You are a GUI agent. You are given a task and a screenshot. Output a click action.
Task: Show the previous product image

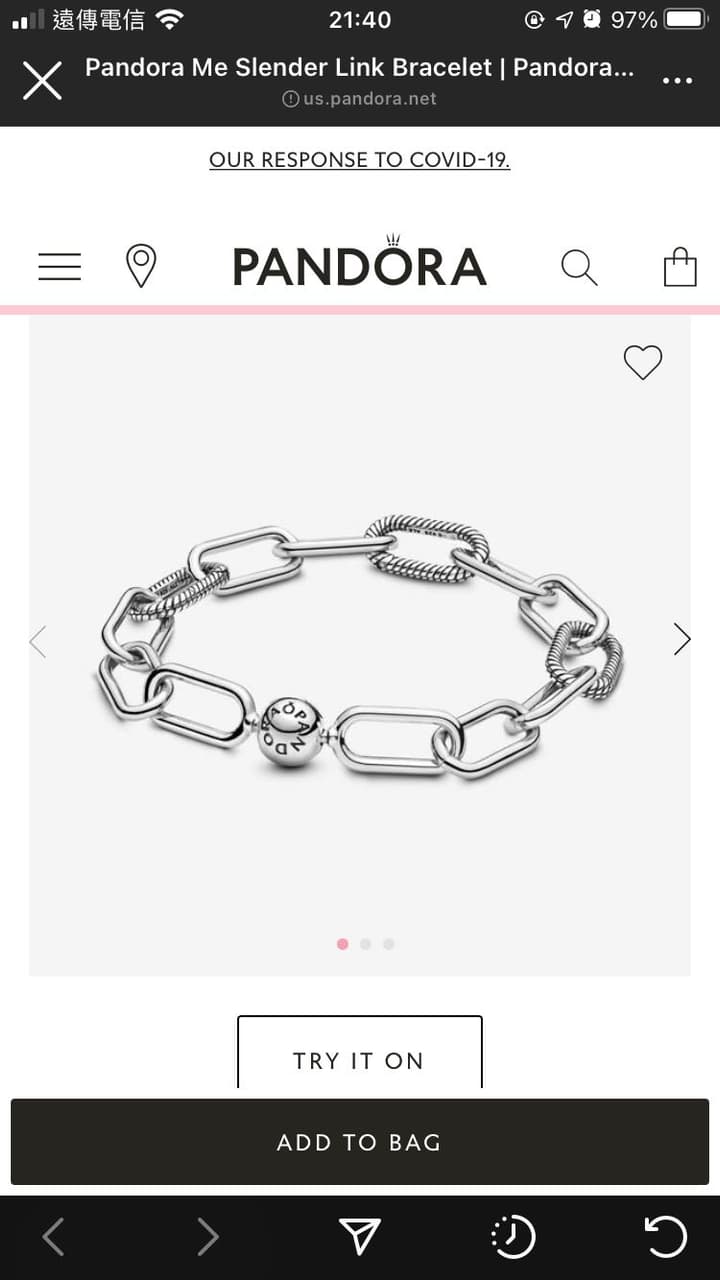pos(38,641)
